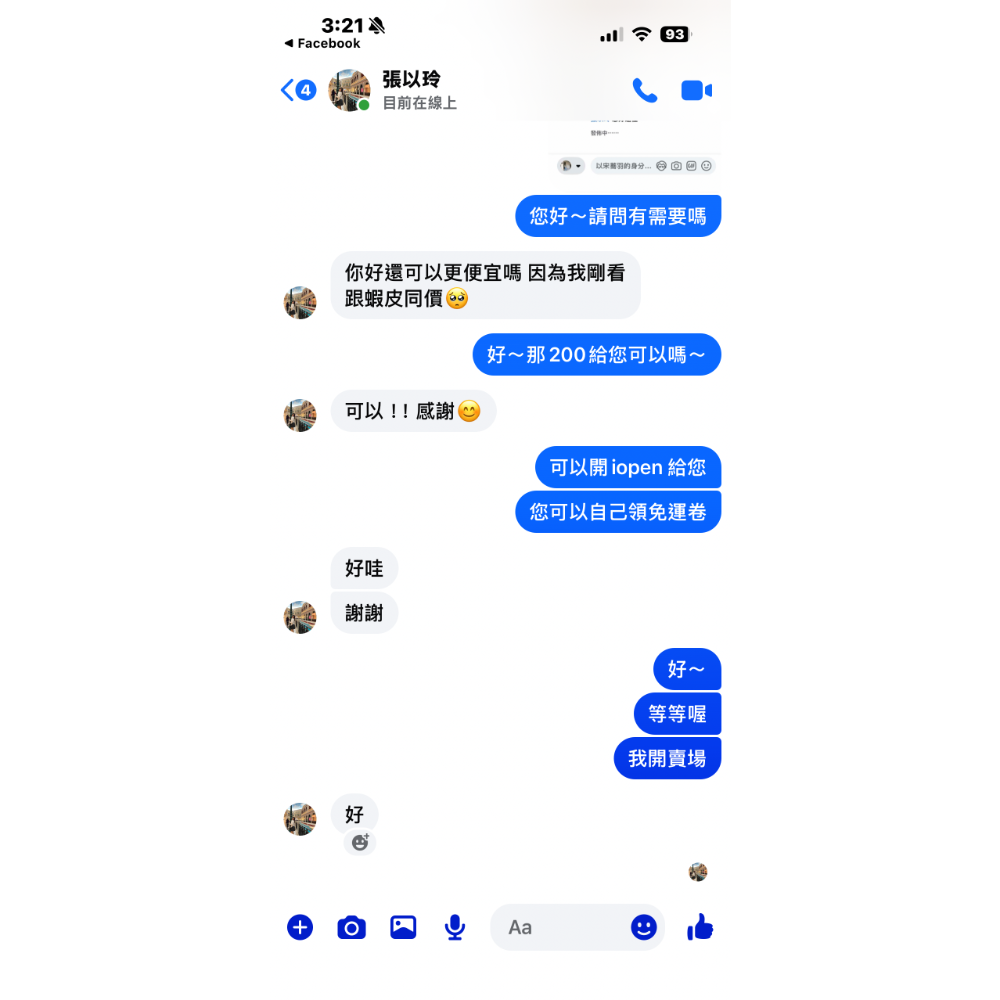Start a video call with 張以玲
Screen dimensions: 1000x1000
[696, 91]
